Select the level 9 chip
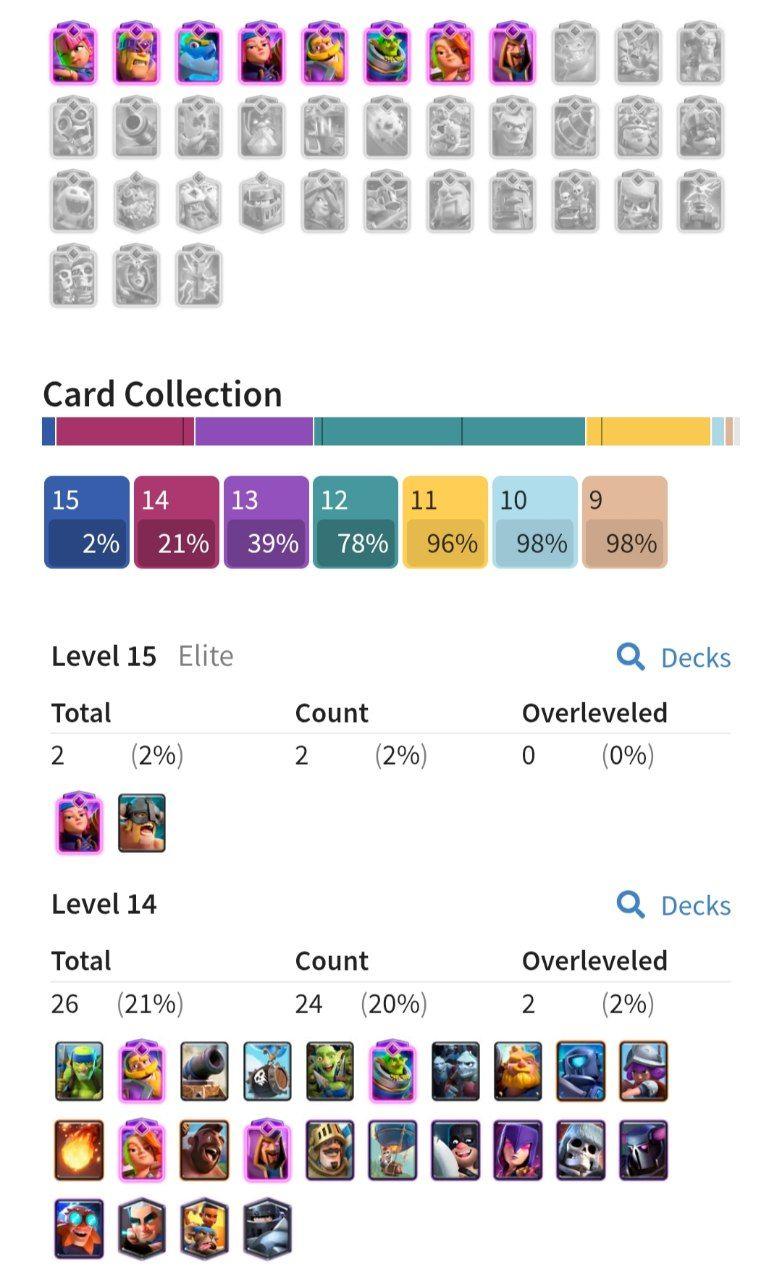The height and width of the screenshot is (1280, 782). pos(624,522)
